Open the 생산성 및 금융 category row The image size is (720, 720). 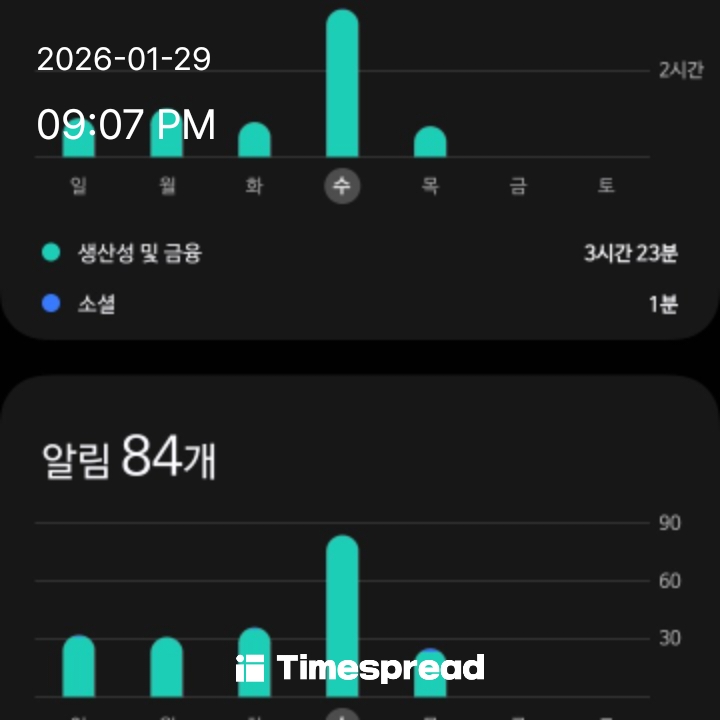[360, 253]
